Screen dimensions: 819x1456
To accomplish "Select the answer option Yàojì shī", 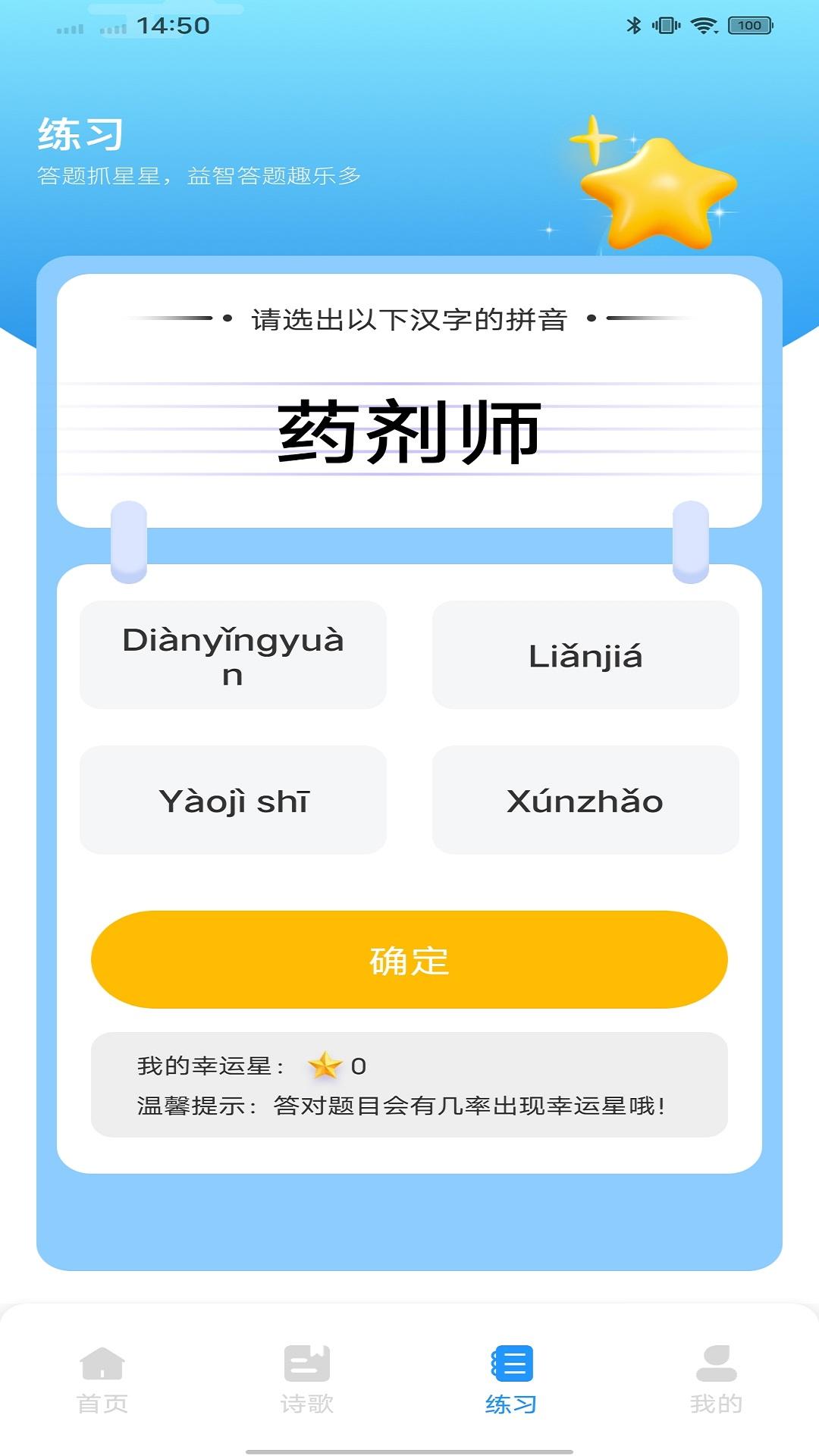I will 232,799.
